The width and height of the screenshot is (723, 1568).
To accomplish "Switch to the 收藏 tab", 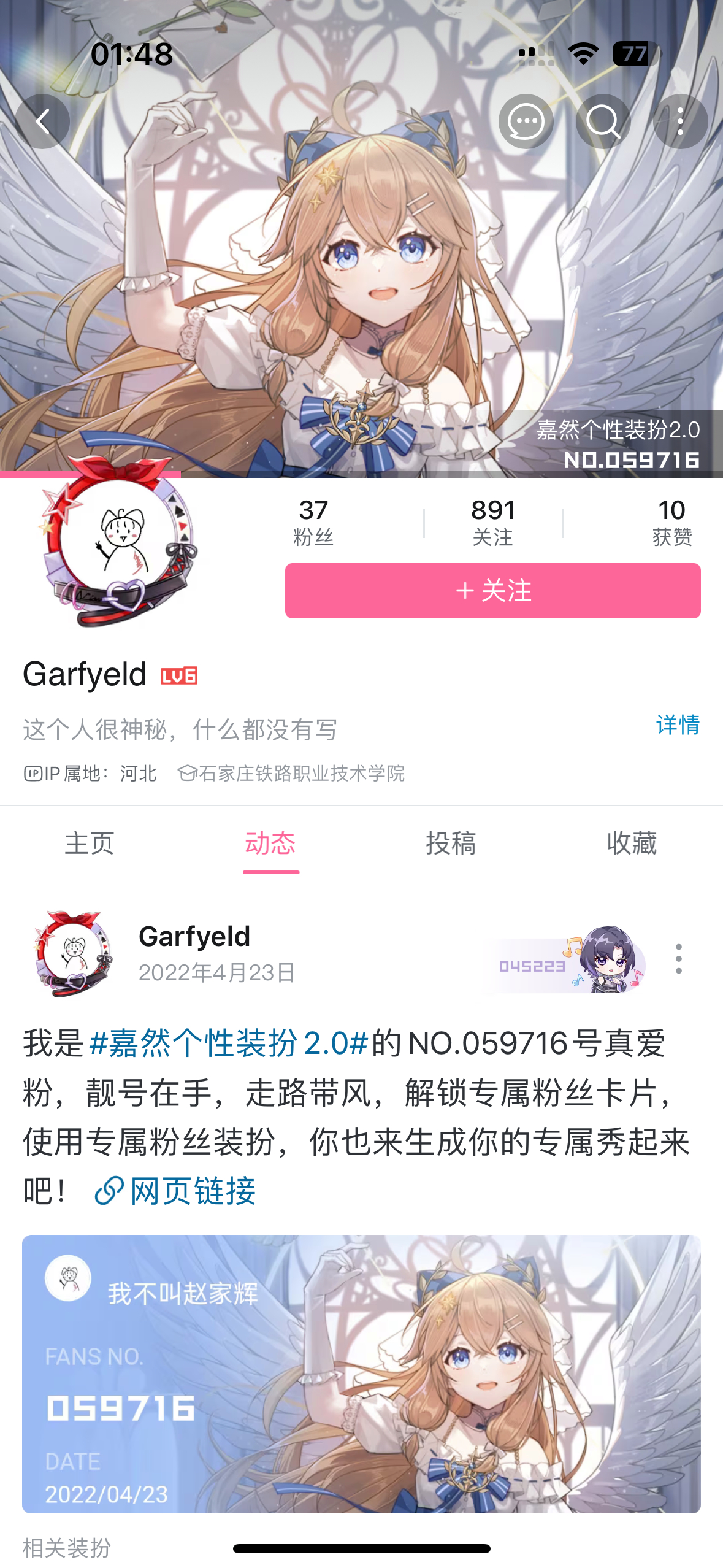I will pyautogui.click(x=632, y=844).
